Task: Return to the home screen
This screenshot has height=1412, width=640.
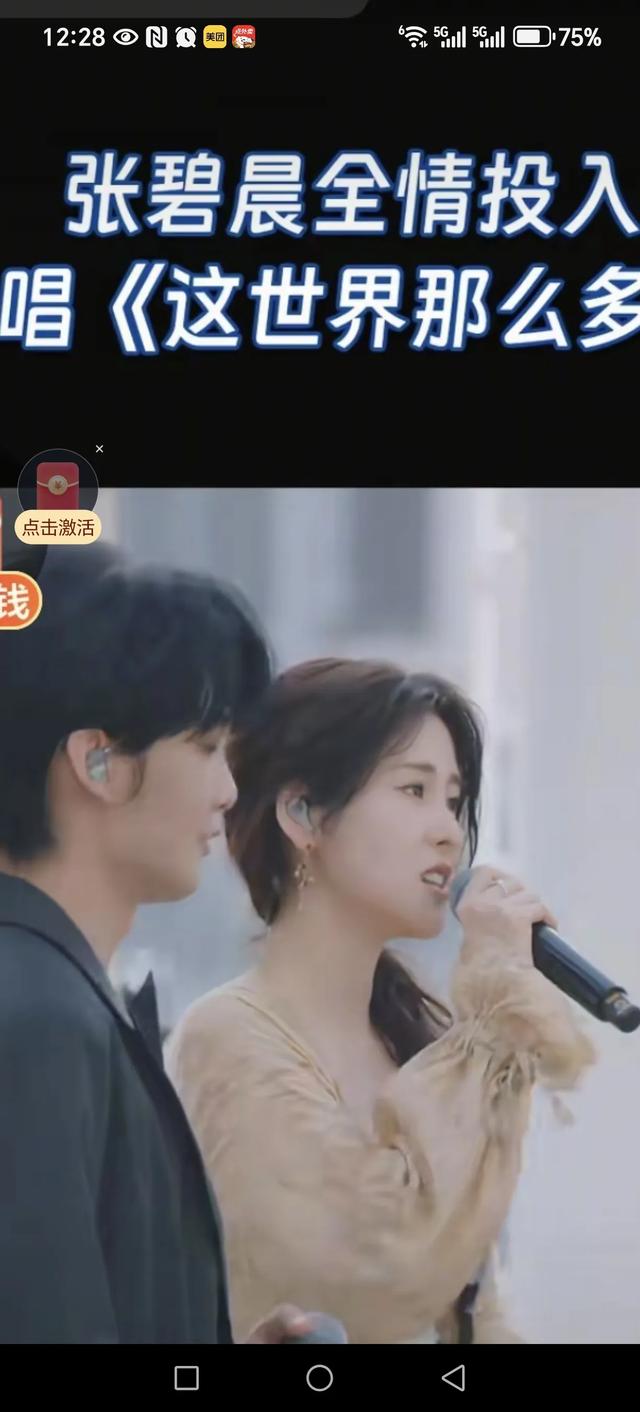Action: (320, 1378)
